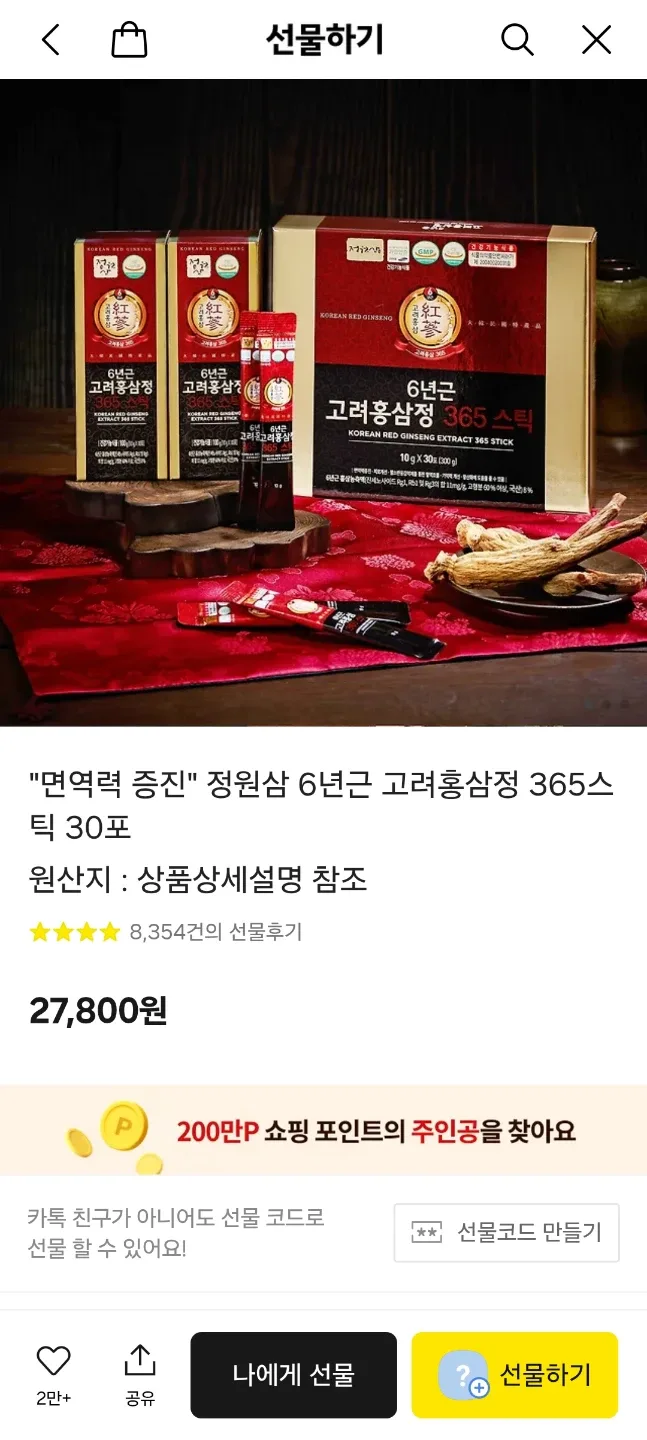
Task: Open the 200만P shopping point banner
Action: tap(323, 1130)
